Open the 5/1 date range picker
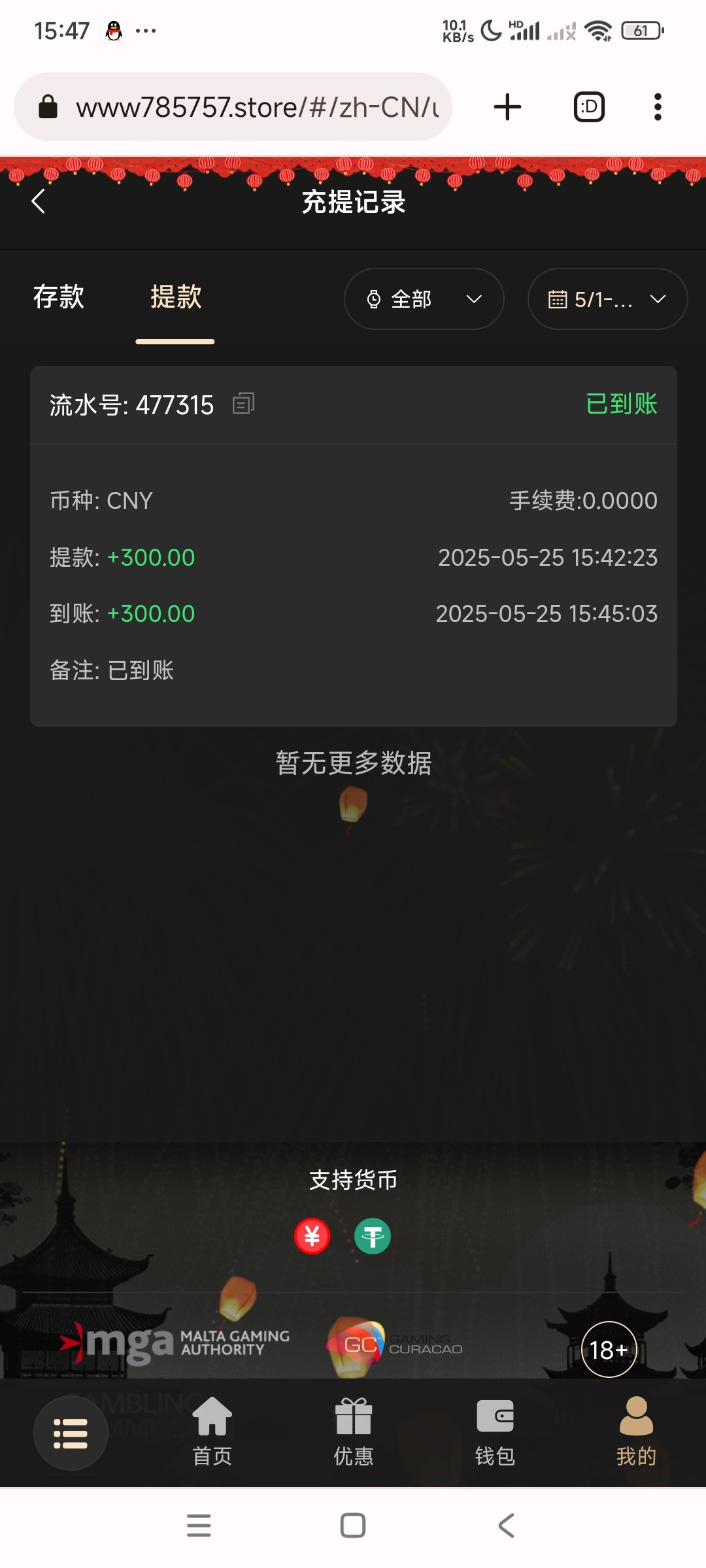Image resolution: width=706 pixels, height=1568 pixels. 607,299
